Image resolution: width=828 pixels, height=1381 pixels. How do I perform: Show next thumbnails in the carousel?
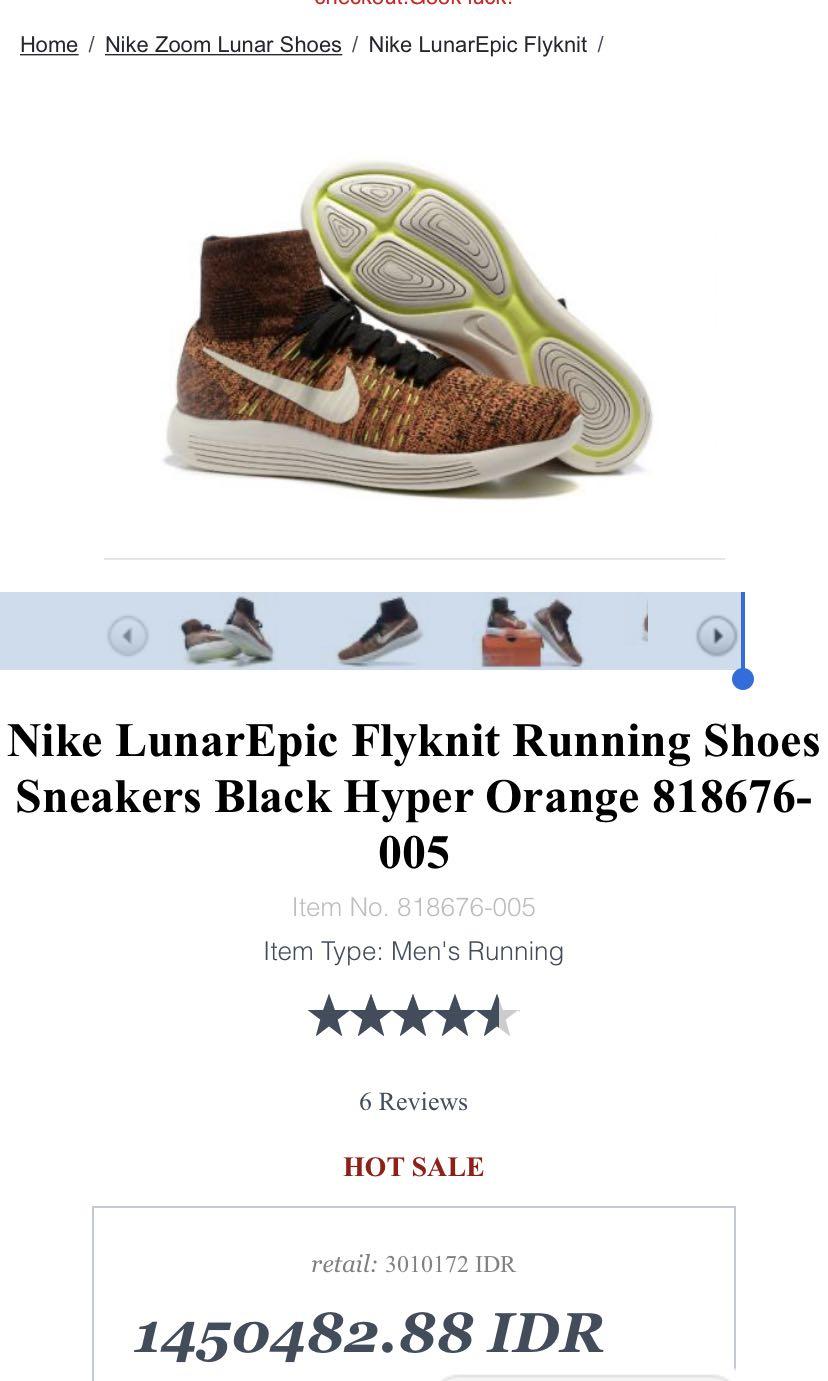pyautogui.click(x=716, y=635)
